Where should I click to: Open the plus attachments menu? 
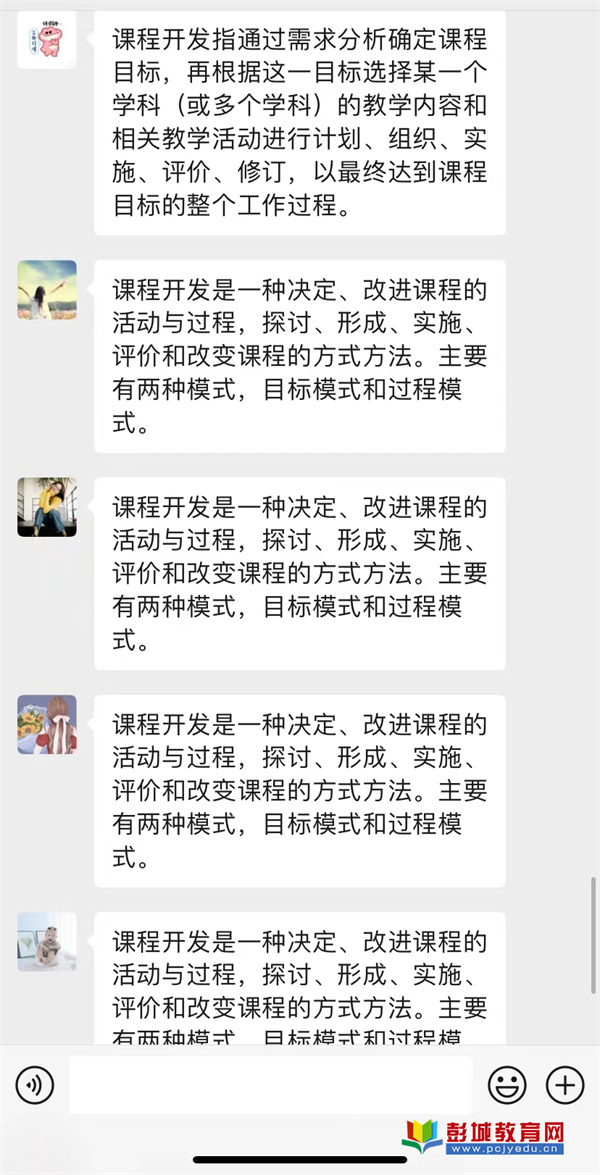click(x=564, y=1084)
